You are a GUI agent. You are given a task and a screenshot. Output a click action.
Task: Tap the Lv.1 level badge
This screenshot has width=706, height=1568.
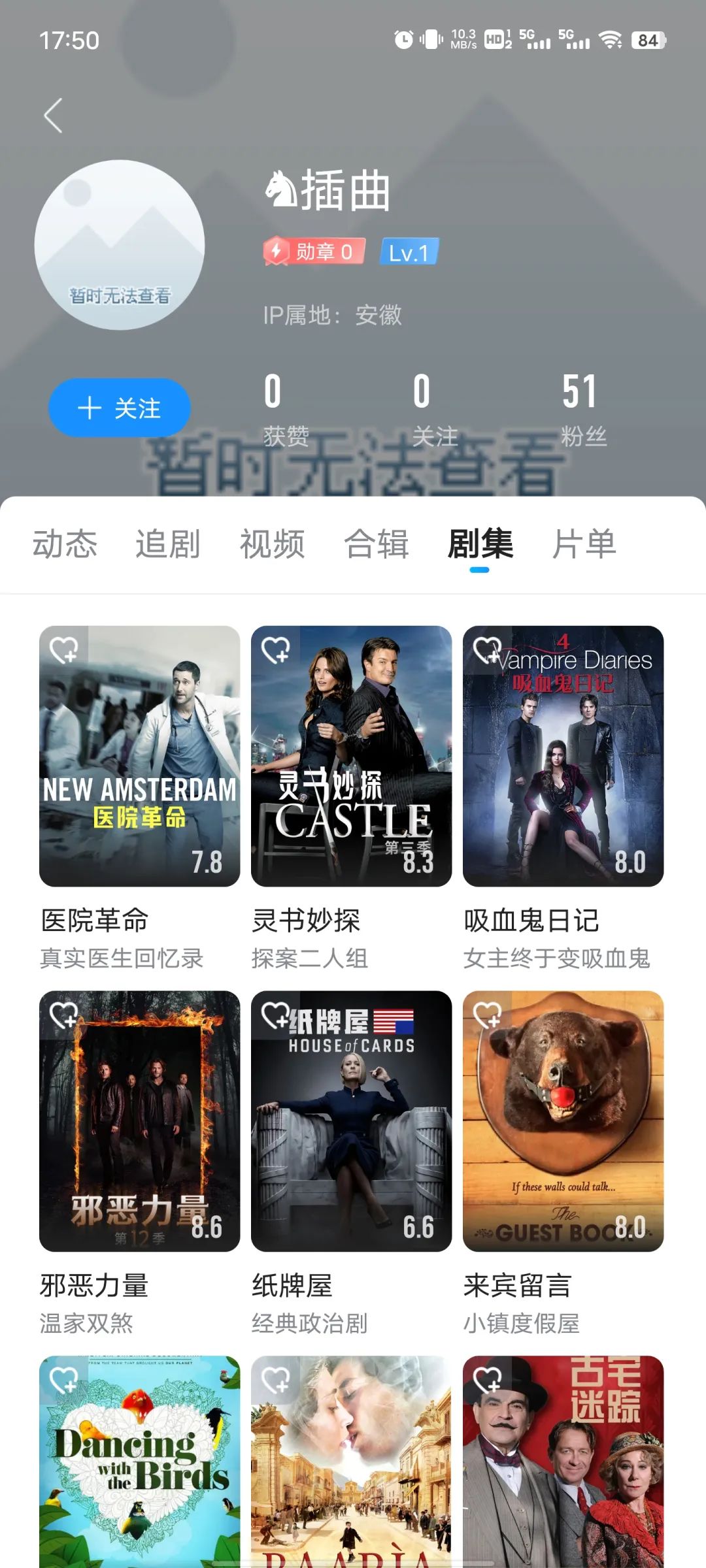pos(409,253)
